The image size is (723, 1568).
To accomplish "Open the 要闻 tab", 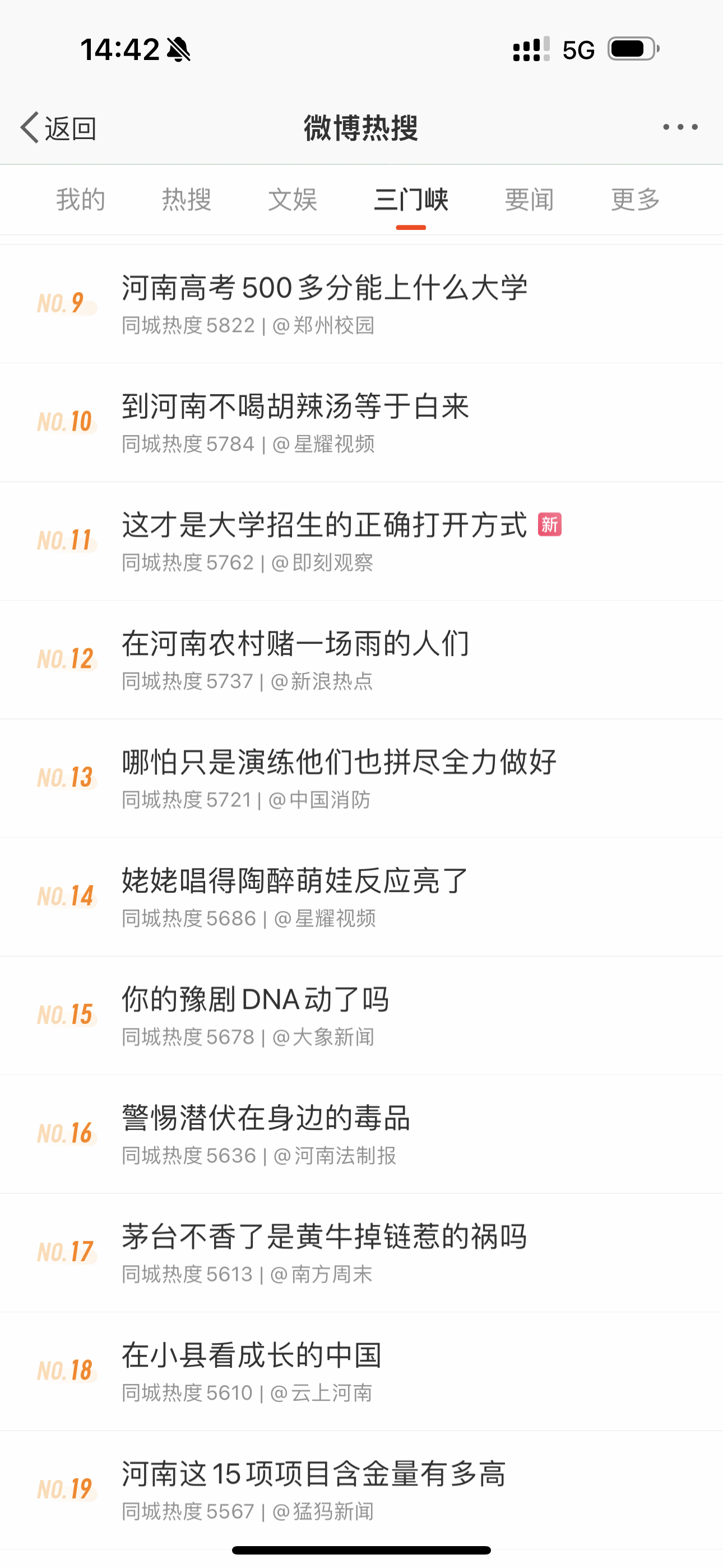I will (529, 200).
